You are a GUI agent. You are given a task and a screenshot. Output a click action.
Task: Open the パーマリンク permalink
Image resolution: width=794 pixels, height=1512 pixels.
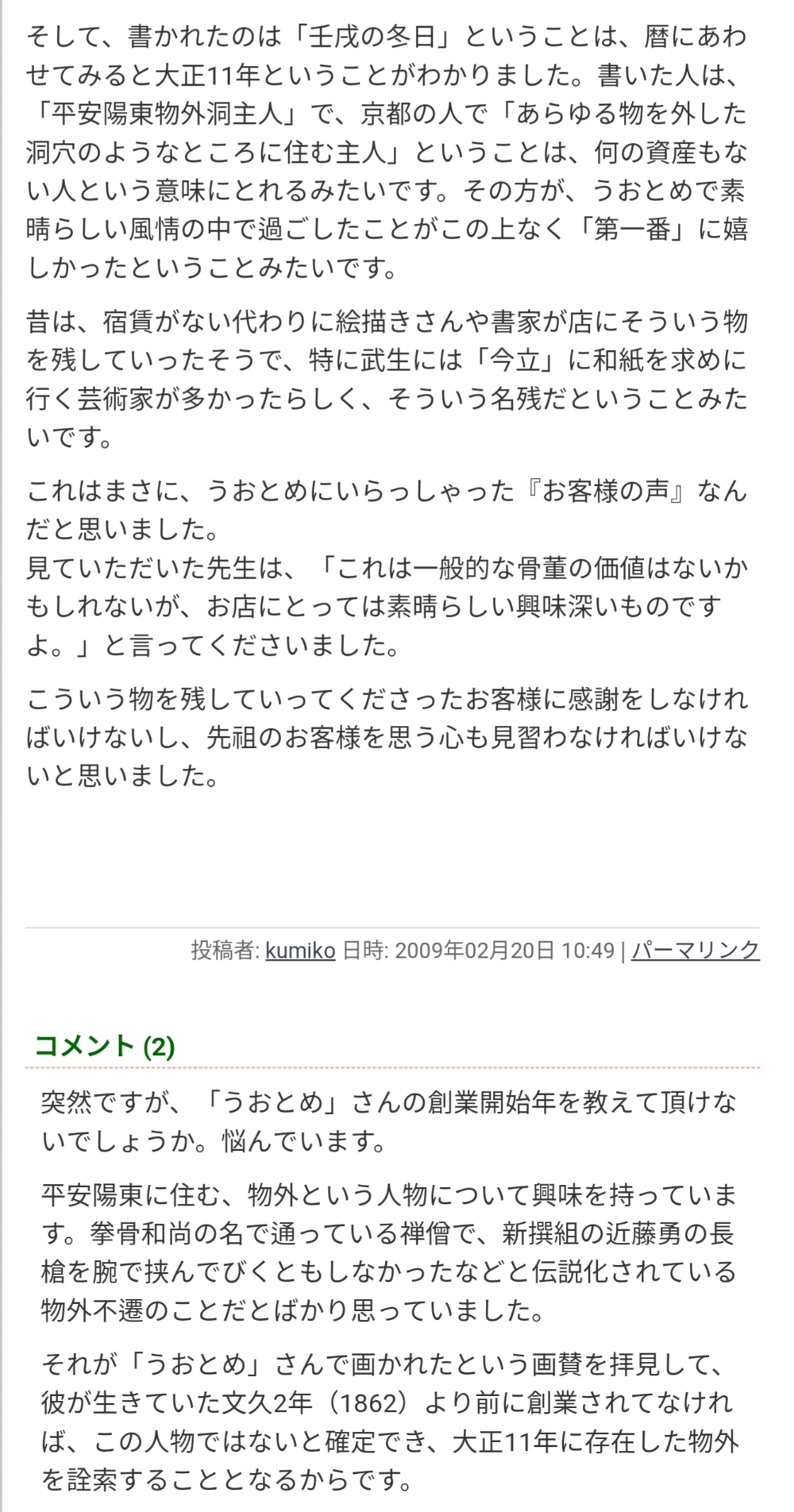(696, 950)
